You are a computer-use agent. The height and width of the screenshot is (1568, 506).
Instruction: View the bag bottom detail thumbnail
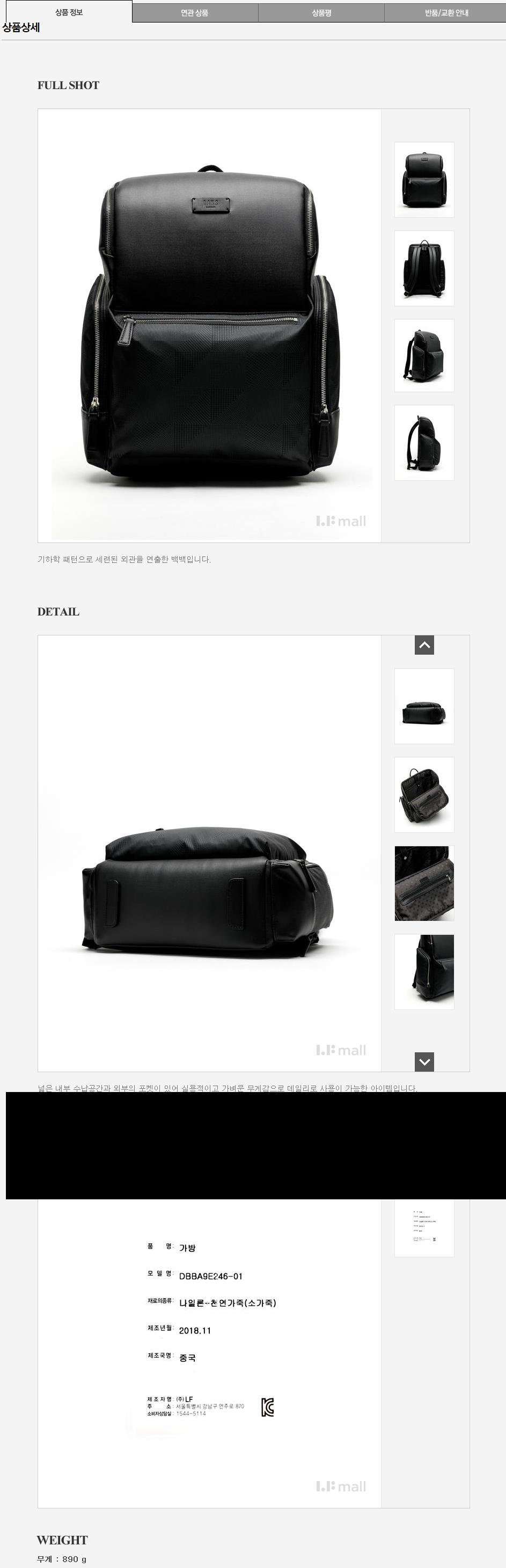[424, 706]
